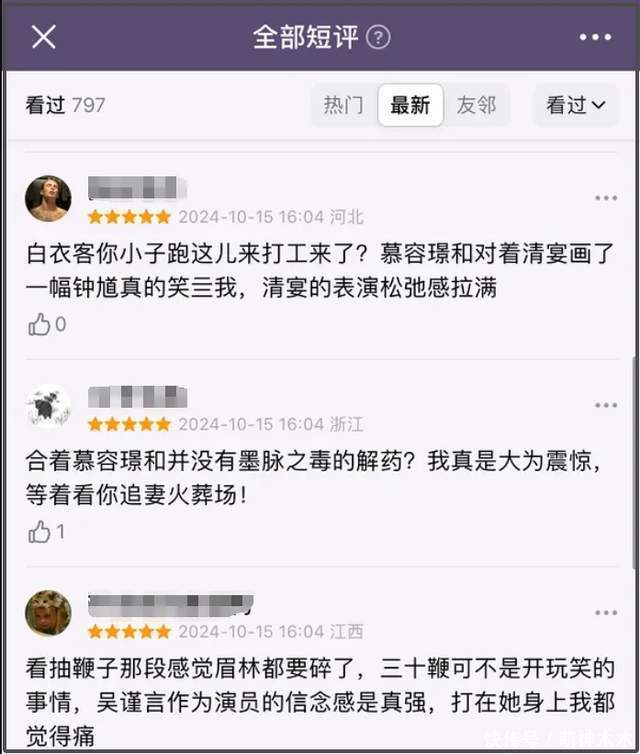Select the 最新 sorting tab

(410, 105)
